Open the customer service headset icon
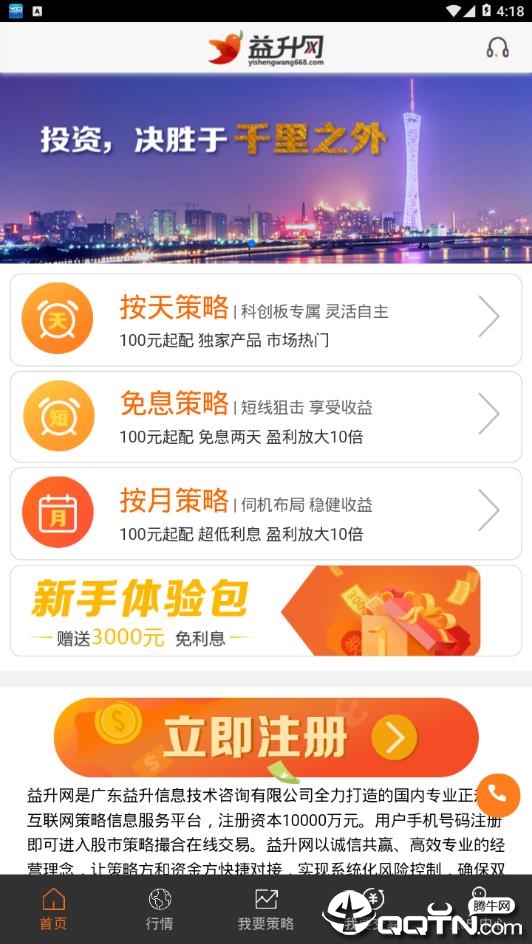 point(498,48)
